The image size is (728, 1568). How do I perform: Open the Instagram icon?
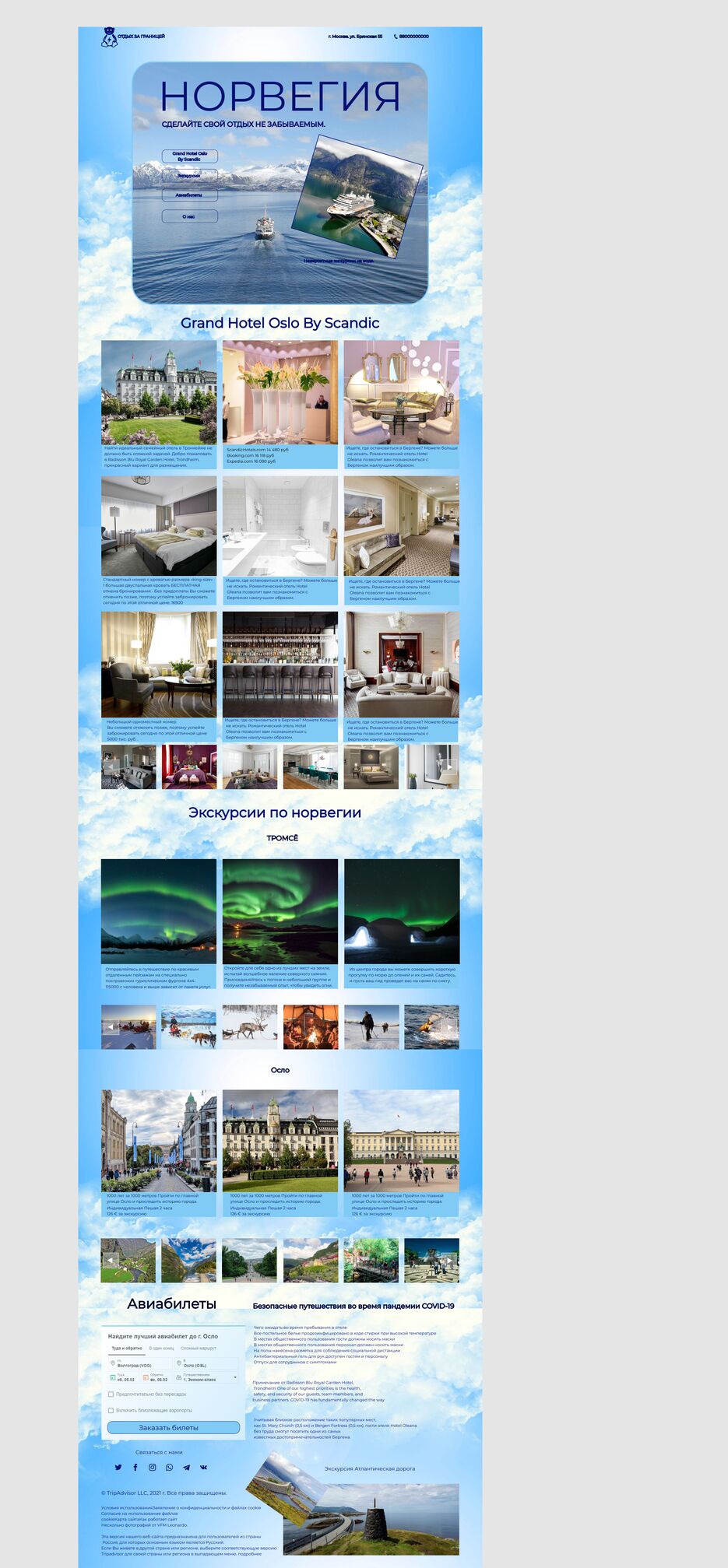pyautogui.click(x=153, y=1468)
